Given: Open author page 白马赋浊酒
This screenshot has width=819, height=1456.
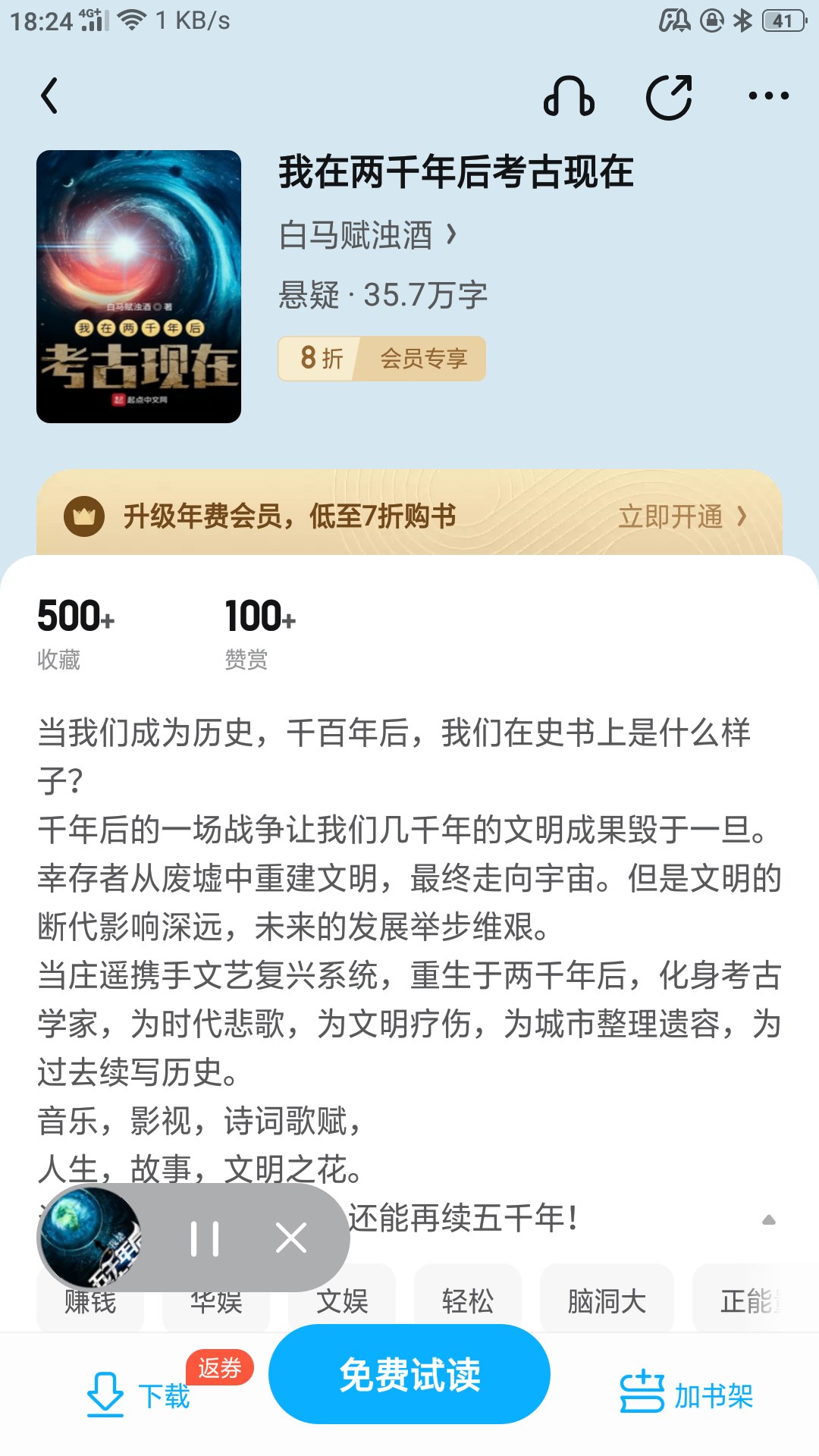Looking at the screenshot, I should (368, 235).
